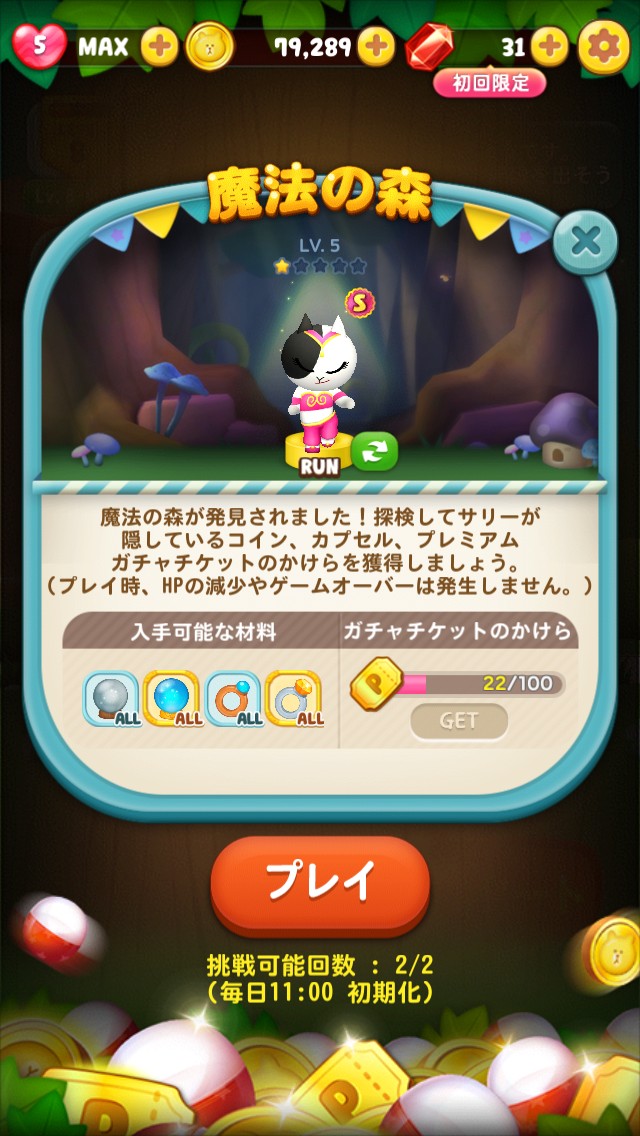640x1136 pixels.
Task: Purchase rubies with plus button
Action: [549, 46]
